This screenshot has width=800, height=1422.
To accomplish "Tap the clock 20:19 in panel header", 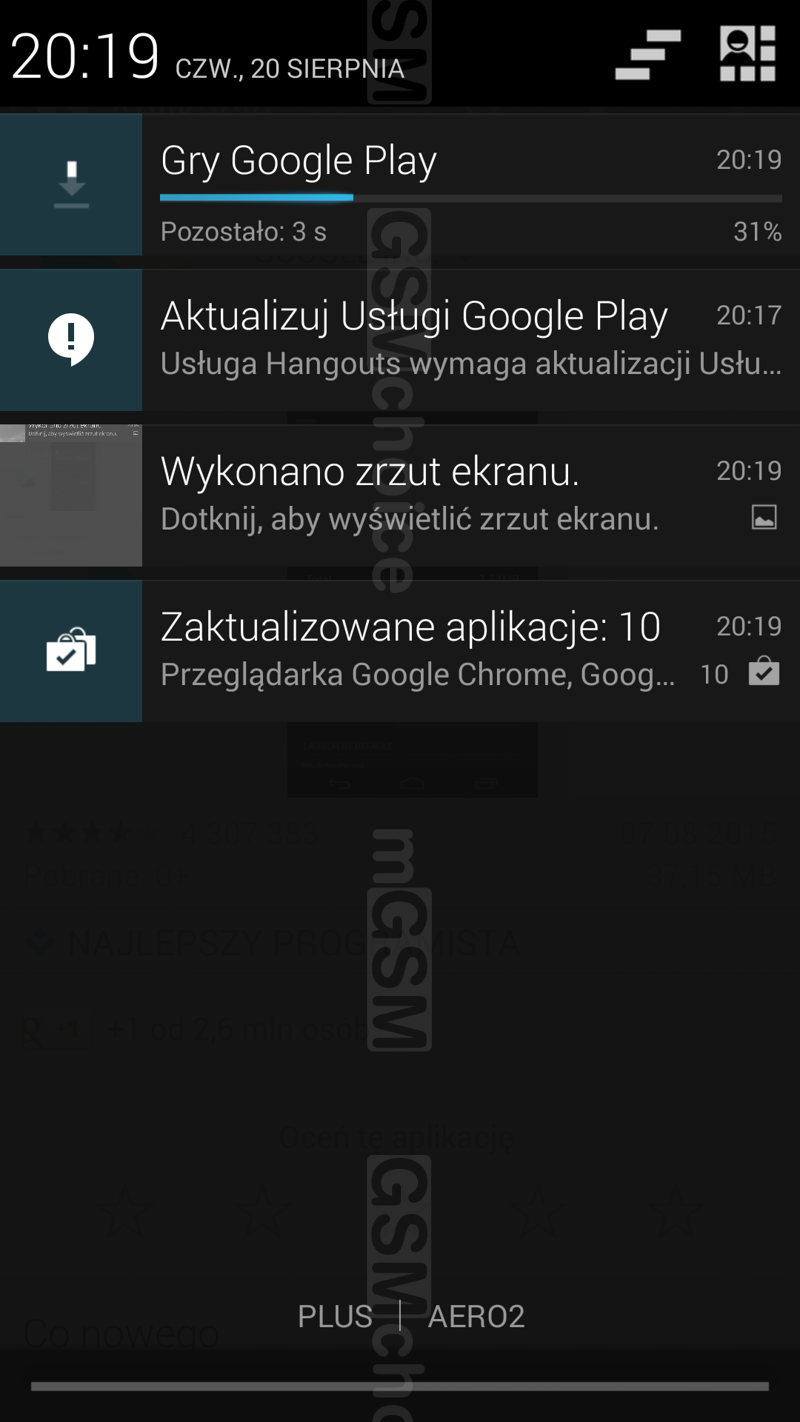I will (85, 55).
